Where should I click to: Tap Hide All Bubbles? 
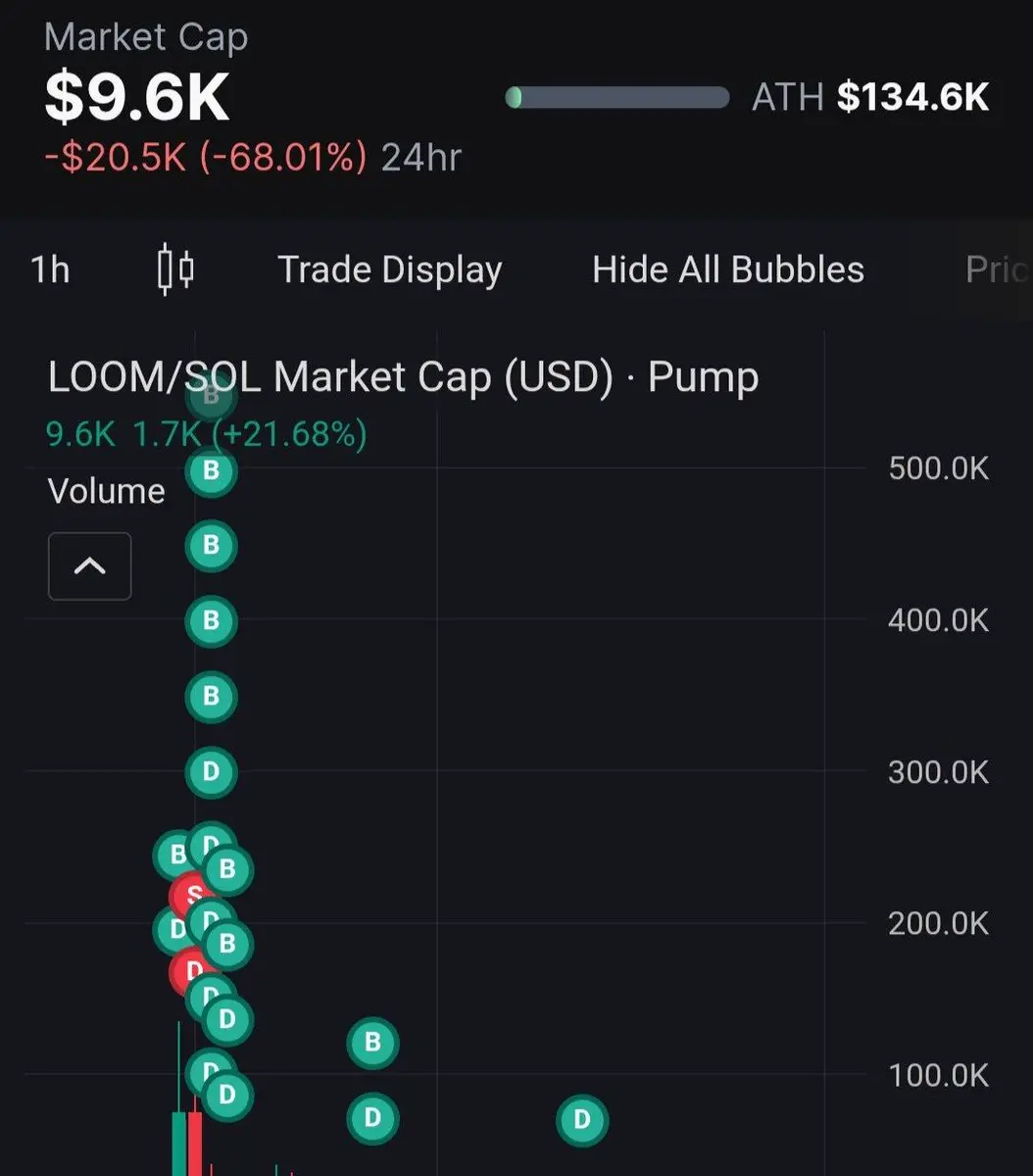coord(727,269)
